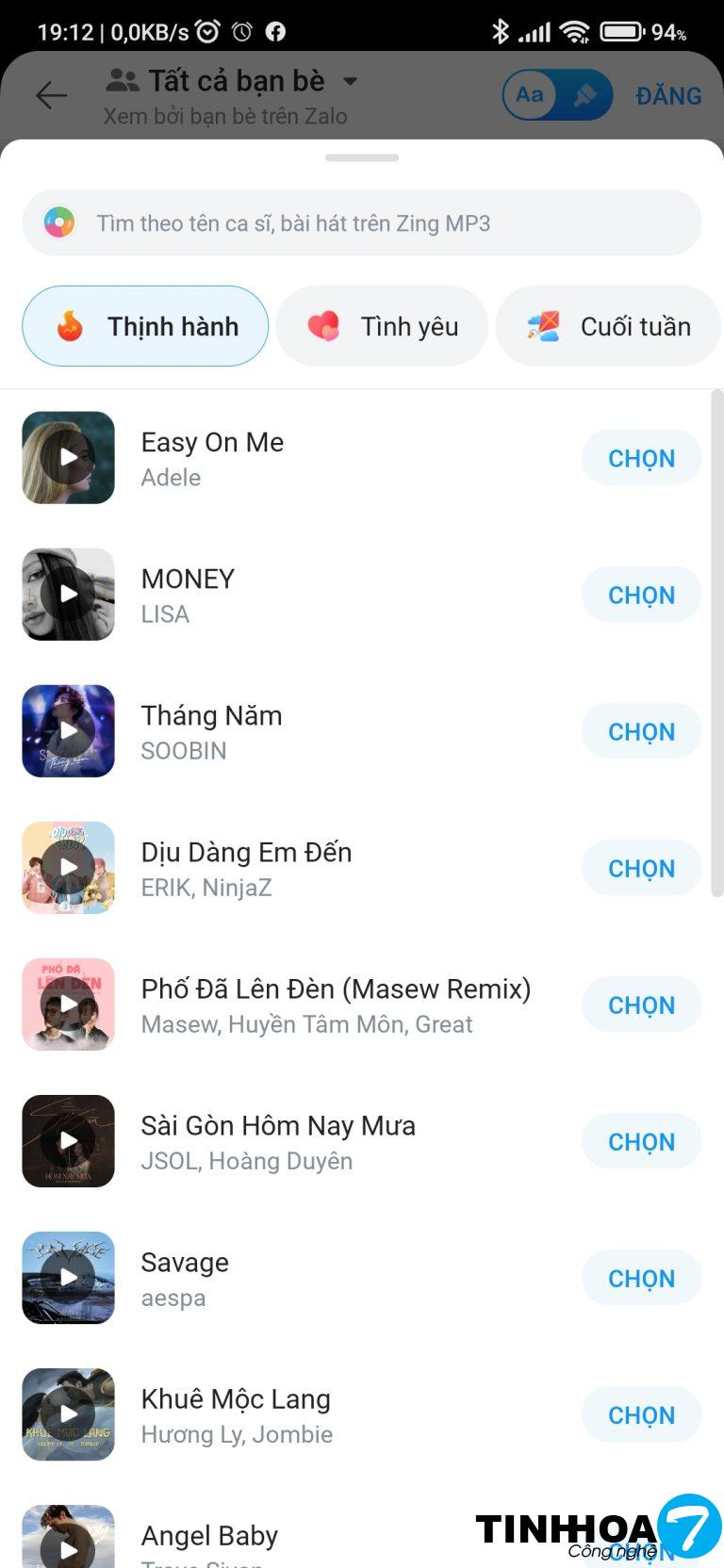Play preview of Savage by aespa

[x=68, y=1278]
